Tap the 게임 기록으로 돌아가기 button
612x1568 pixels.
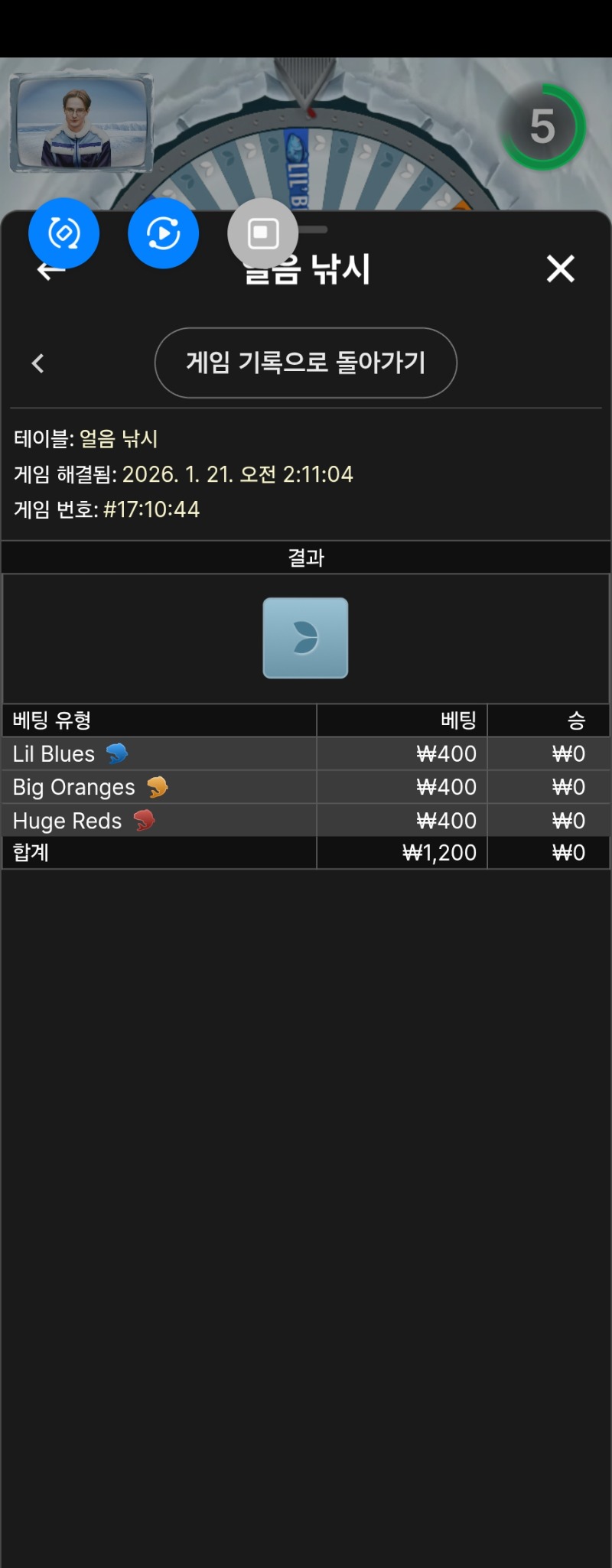point(305,363)
